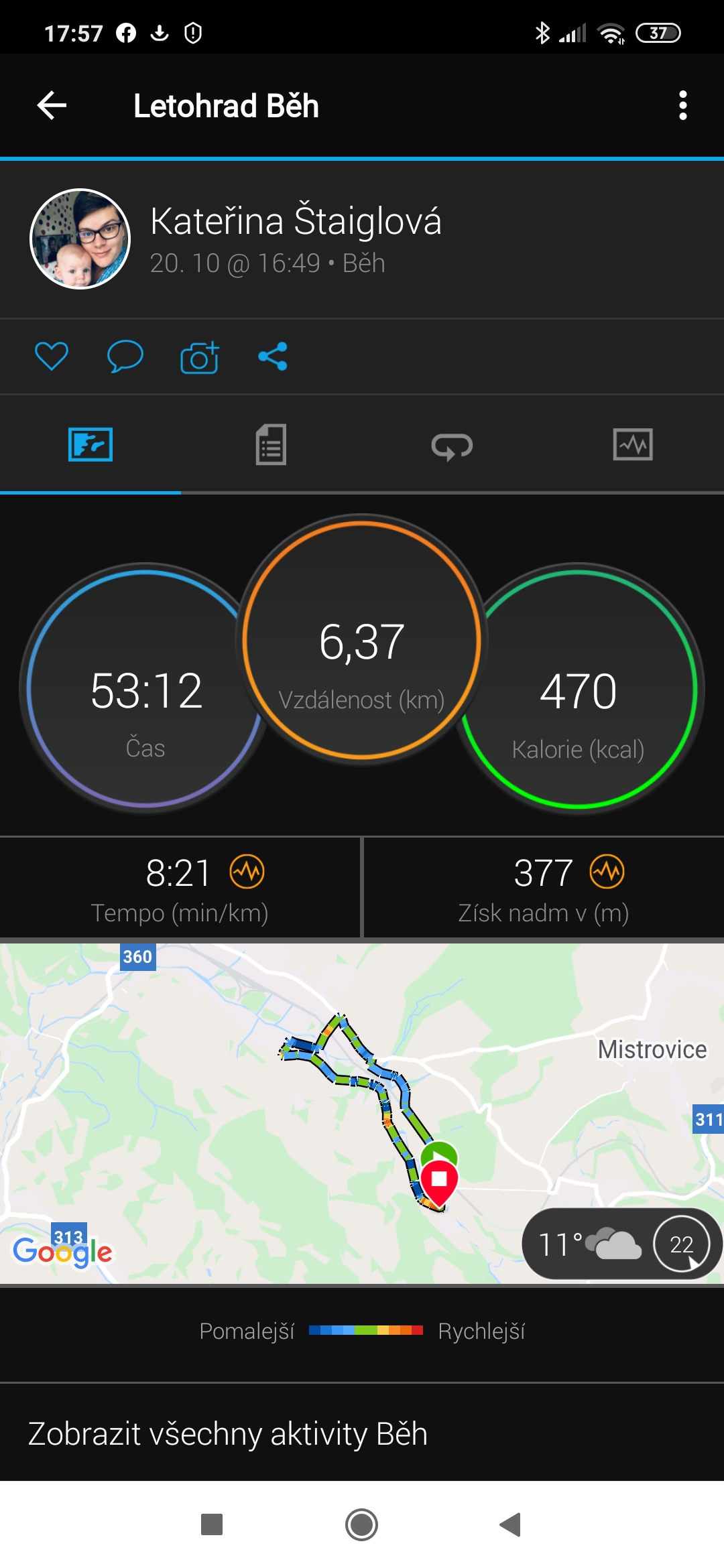Tap the 11° weather widget on map
Image resolution: width=724 pixels, height=1568 pixels.
[621, 1244]
